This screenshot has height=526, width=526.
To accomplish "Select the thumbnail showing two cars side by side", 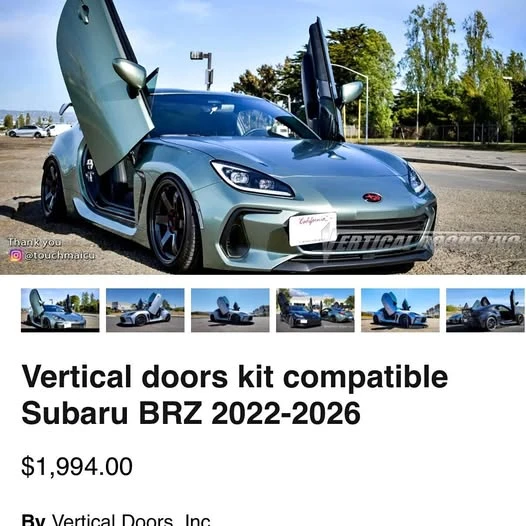I will [x=315, y=310].
